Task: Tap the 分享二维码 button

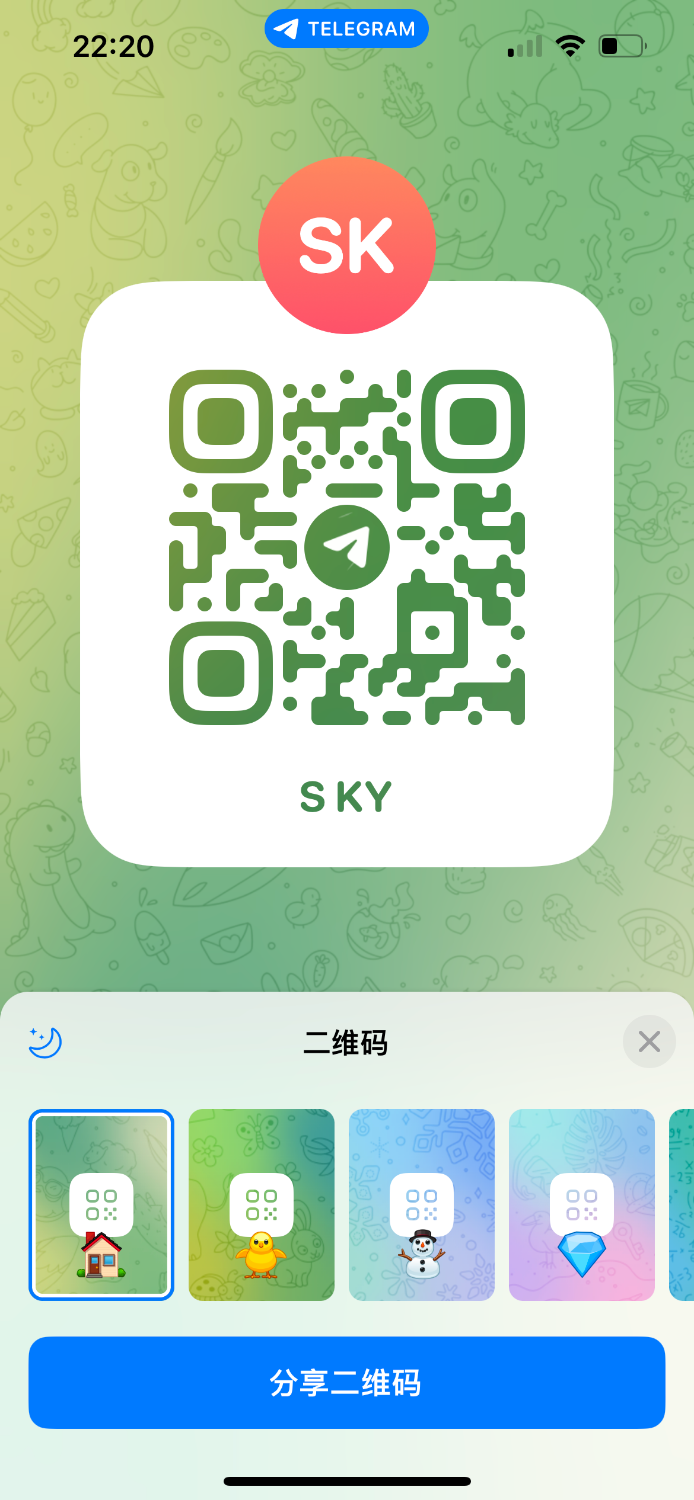Action: point(346,1382)
